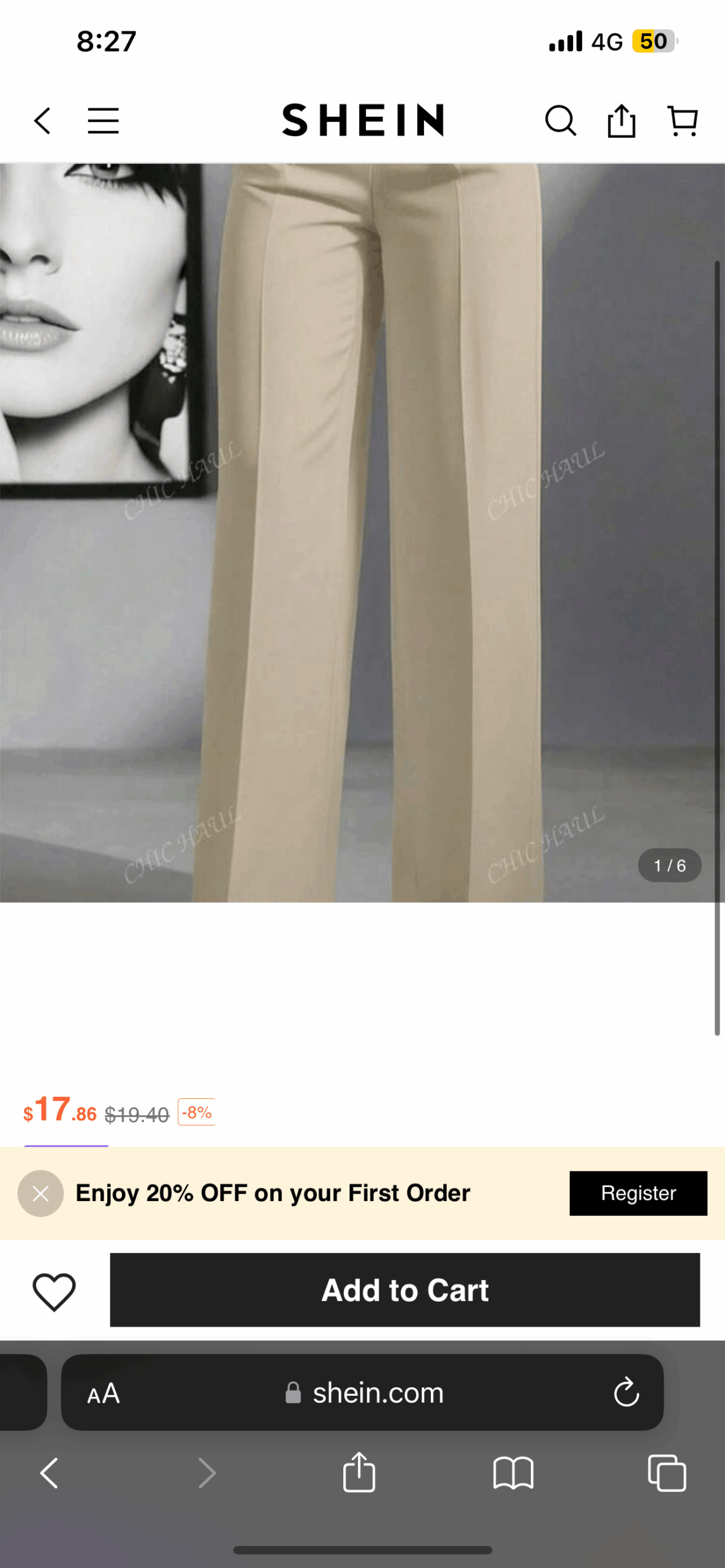
Task: Share this product from the header
Action: pos(621,121)
